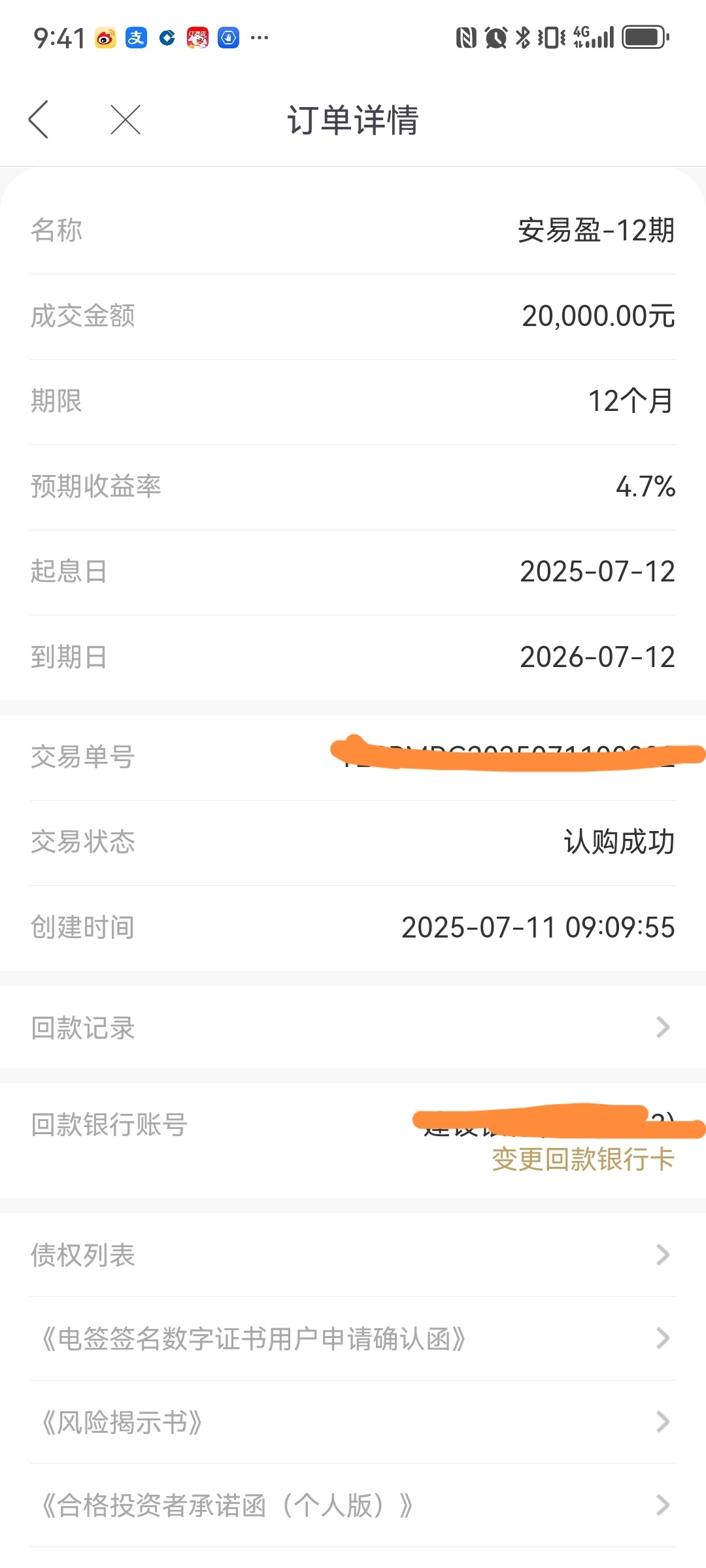Open the 债权列表 row
This screenshot has width=706, height=1568.
[353, 1254]
